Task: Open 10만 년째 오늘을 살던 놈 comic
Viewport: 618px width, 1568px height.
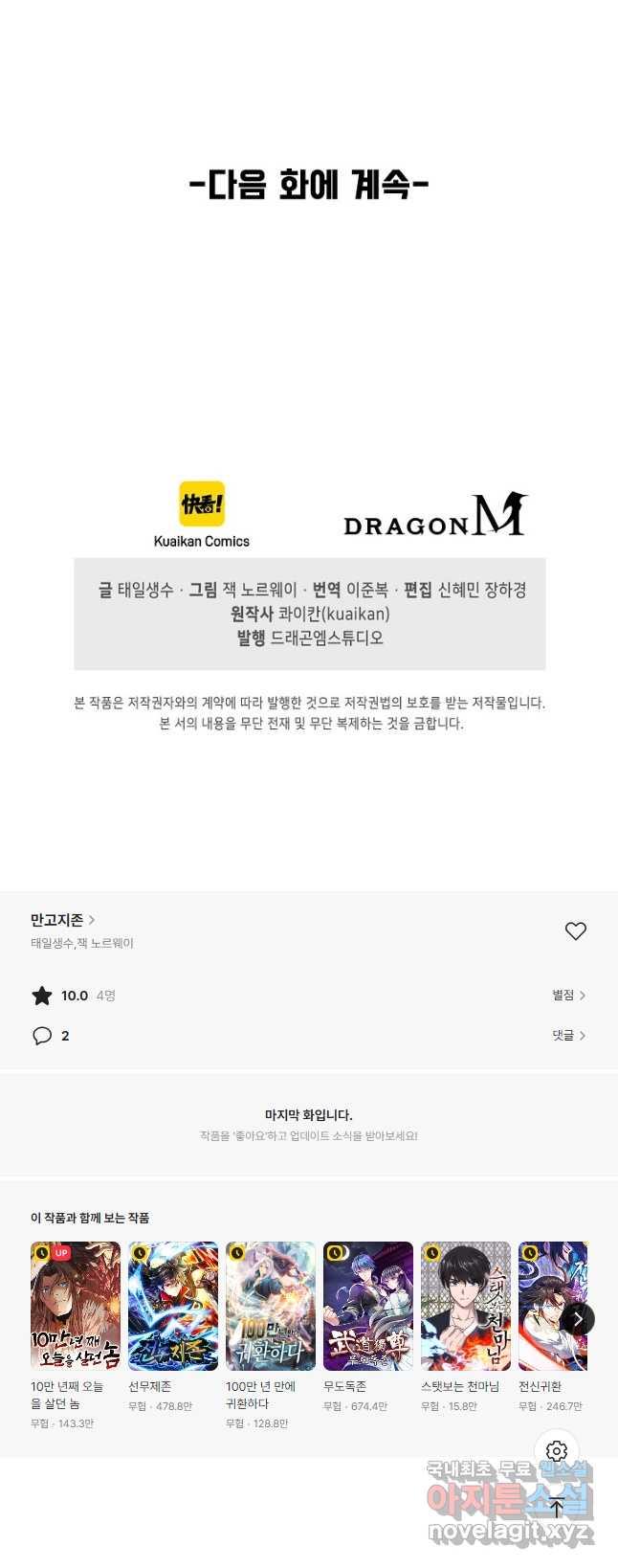Action: click(x=76, y=1306)
